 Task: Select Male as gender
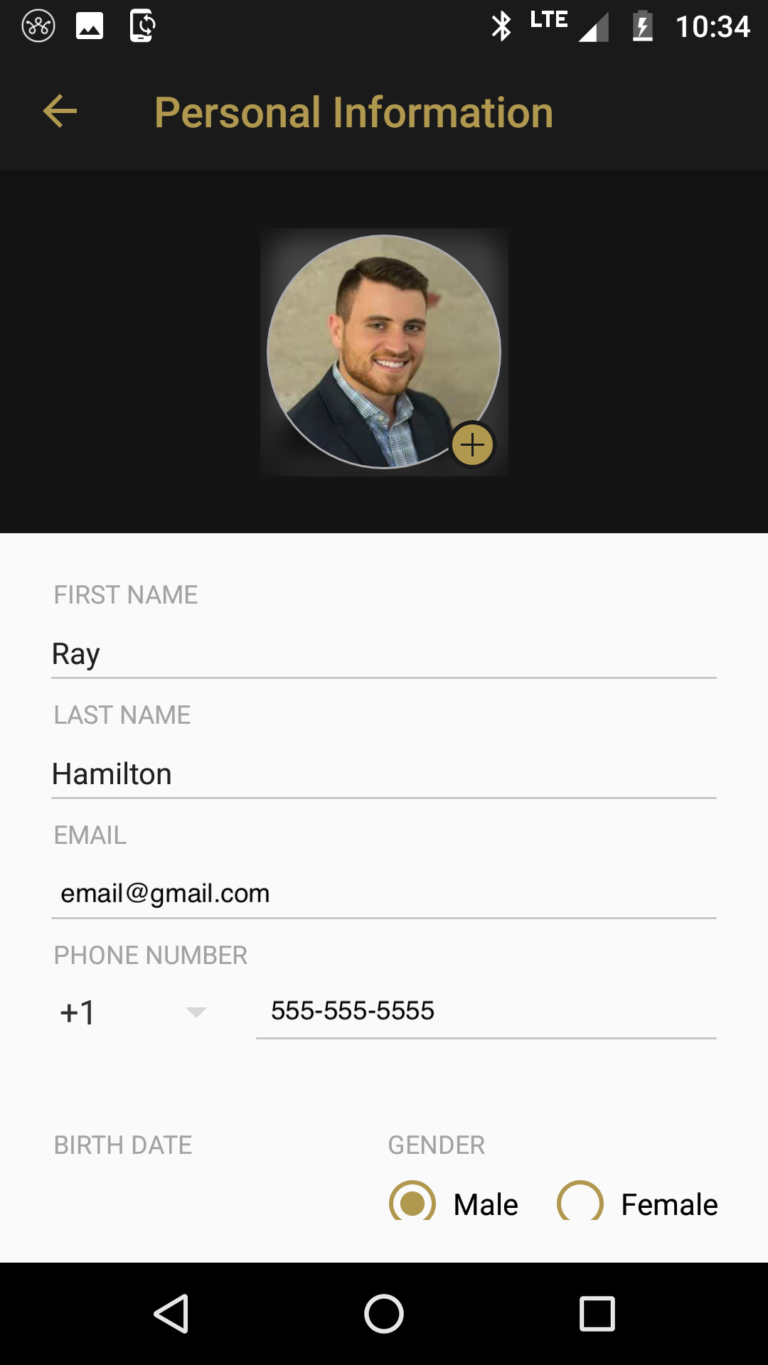tap(412, 1202)
